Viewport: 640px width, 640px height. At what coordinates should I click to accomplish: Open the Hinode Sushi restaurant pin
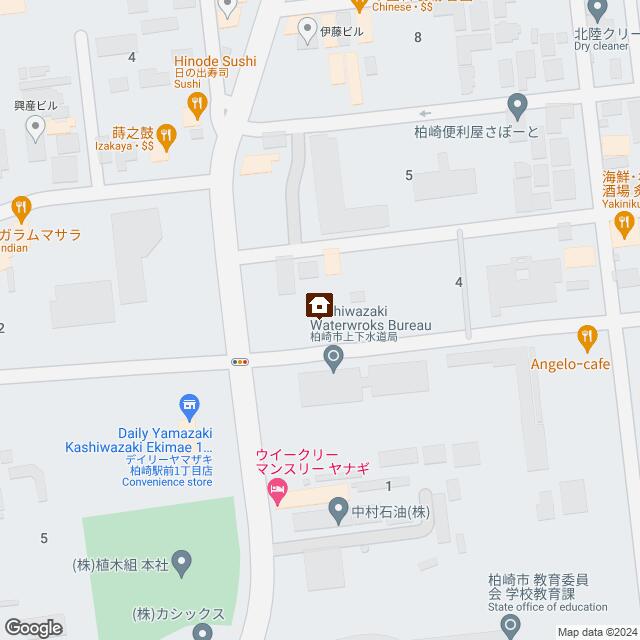point(198,101)
